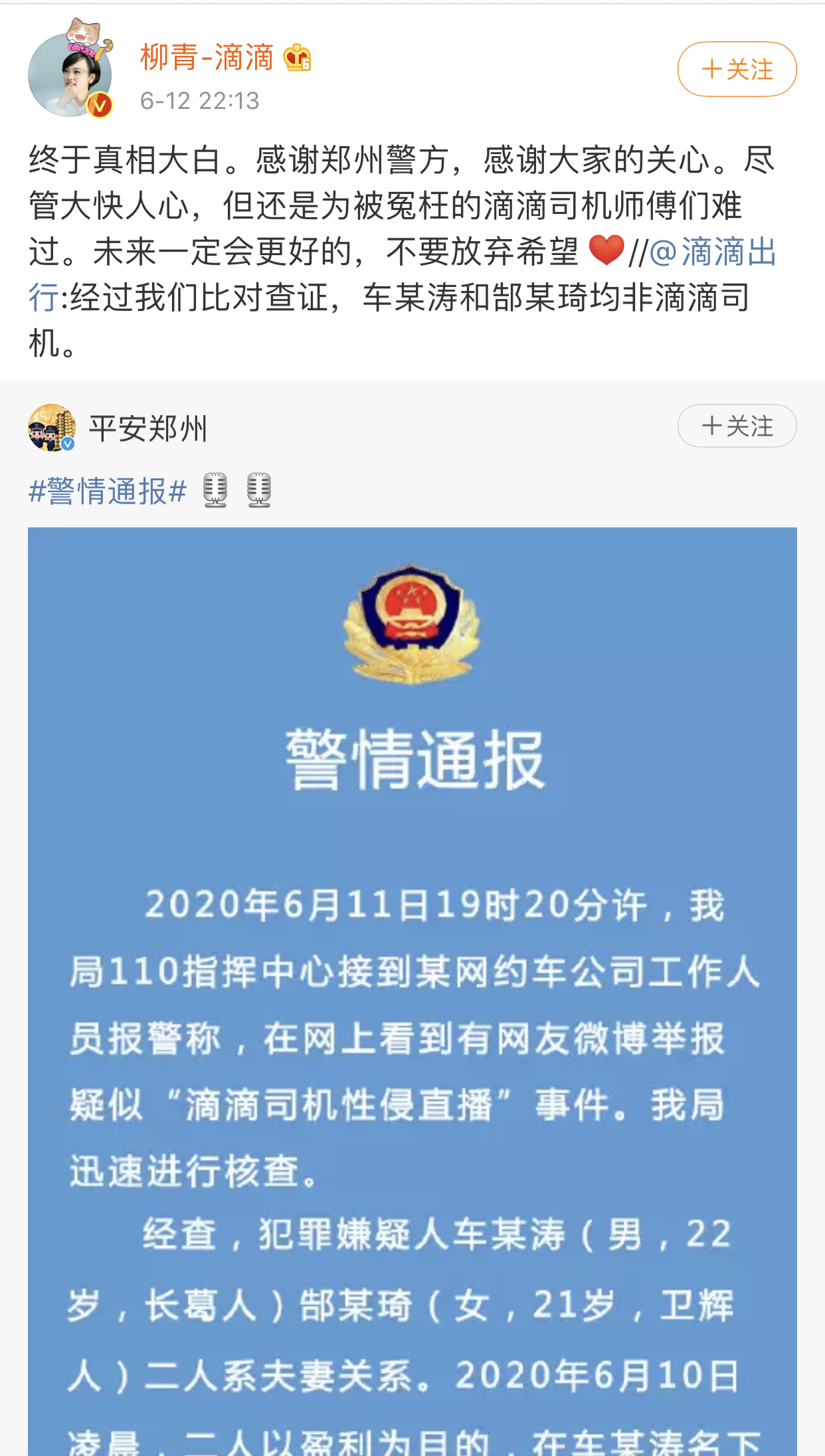
Task: Open the #警情通报# hashtag topic
Action: [108, 492]
